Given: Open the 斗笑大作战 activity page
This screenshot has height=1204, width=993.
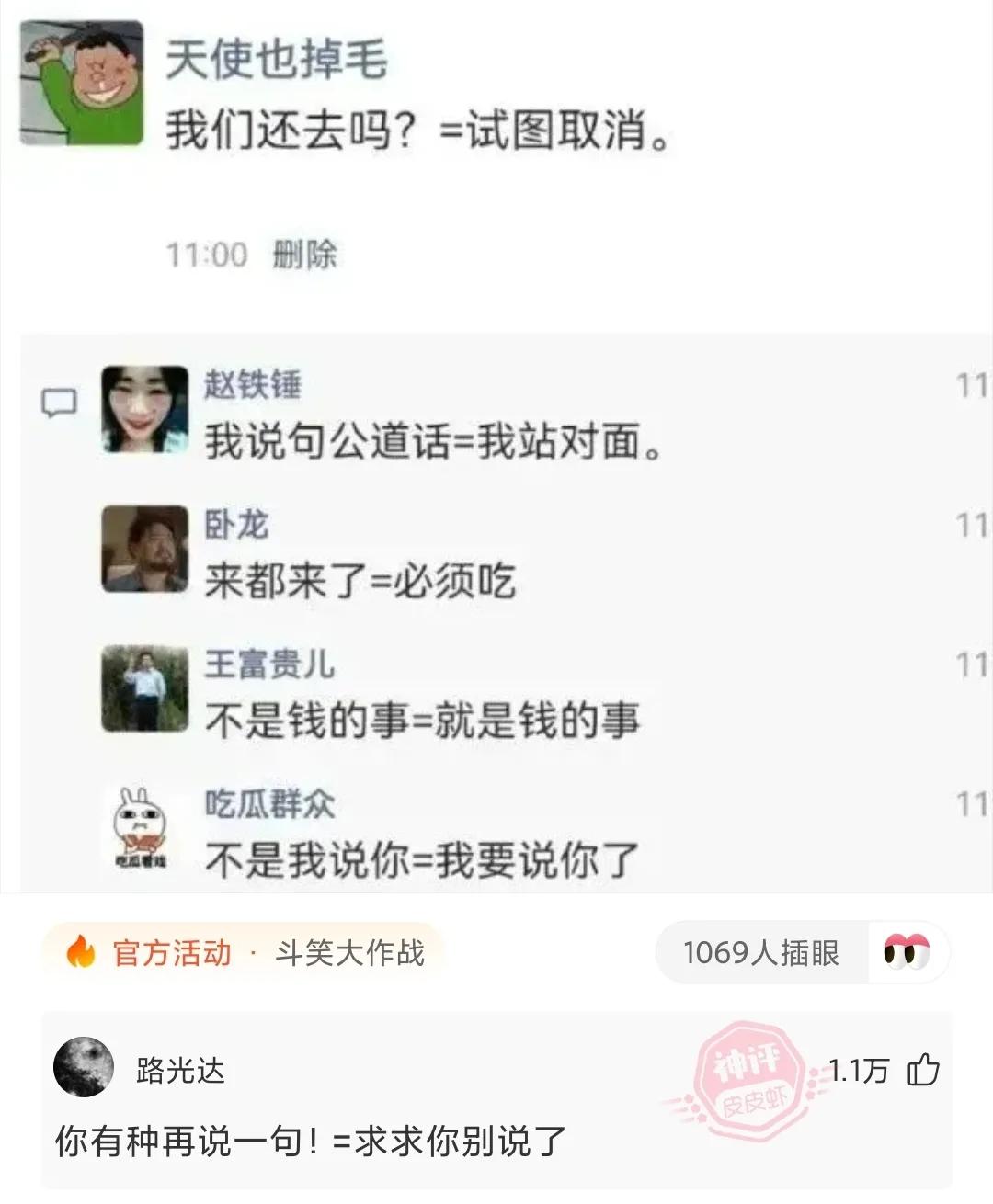Looking at the screenshot, I should 352,953.
